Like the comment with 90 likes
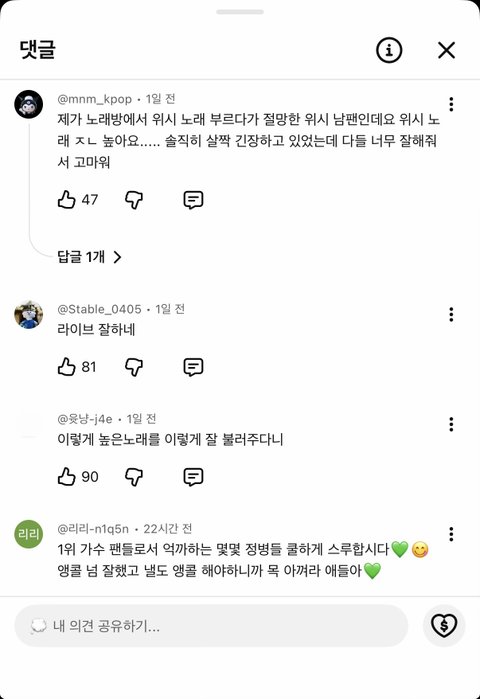 point(67,476)
